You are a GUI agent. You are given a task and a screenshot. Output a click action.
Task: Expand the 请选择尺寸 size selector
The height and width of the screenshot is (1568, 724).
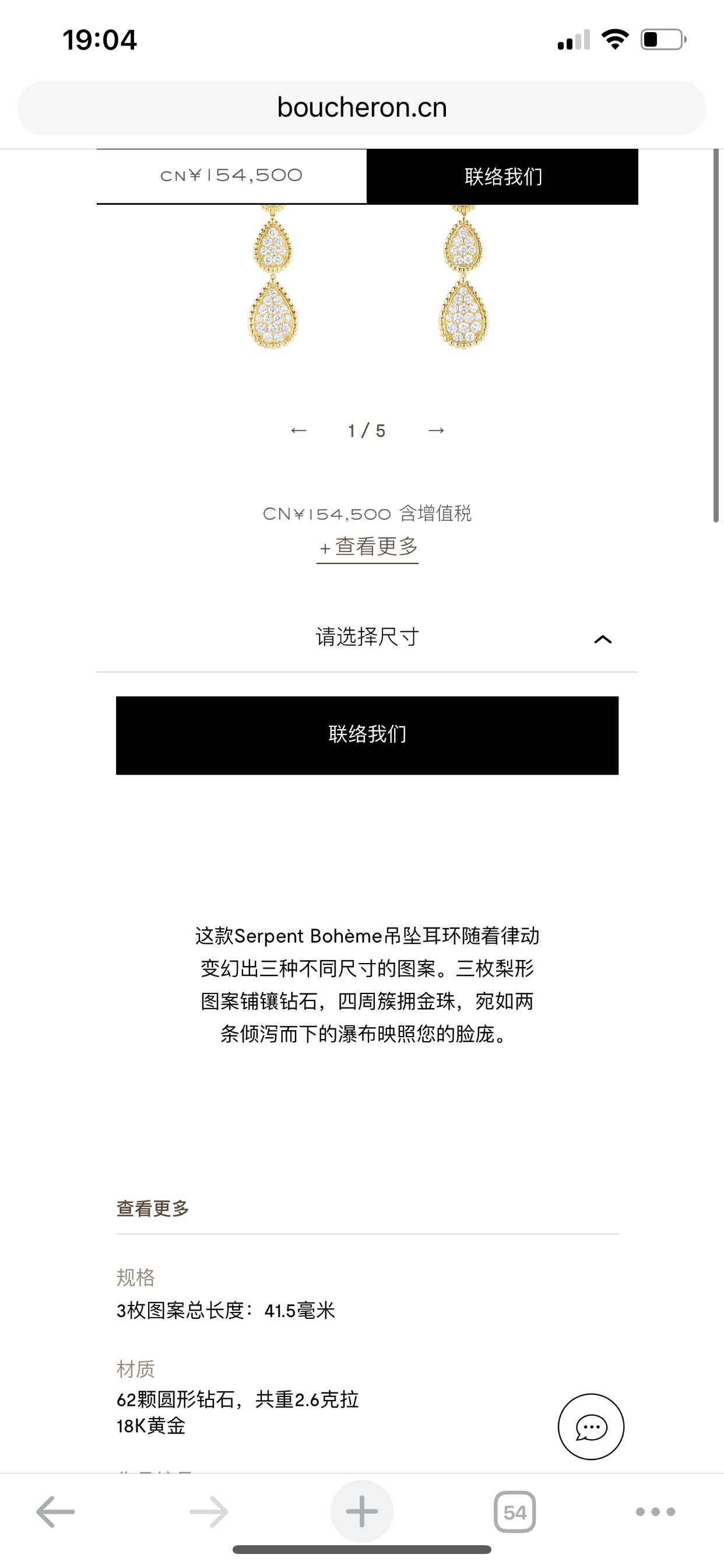[367, 638]
